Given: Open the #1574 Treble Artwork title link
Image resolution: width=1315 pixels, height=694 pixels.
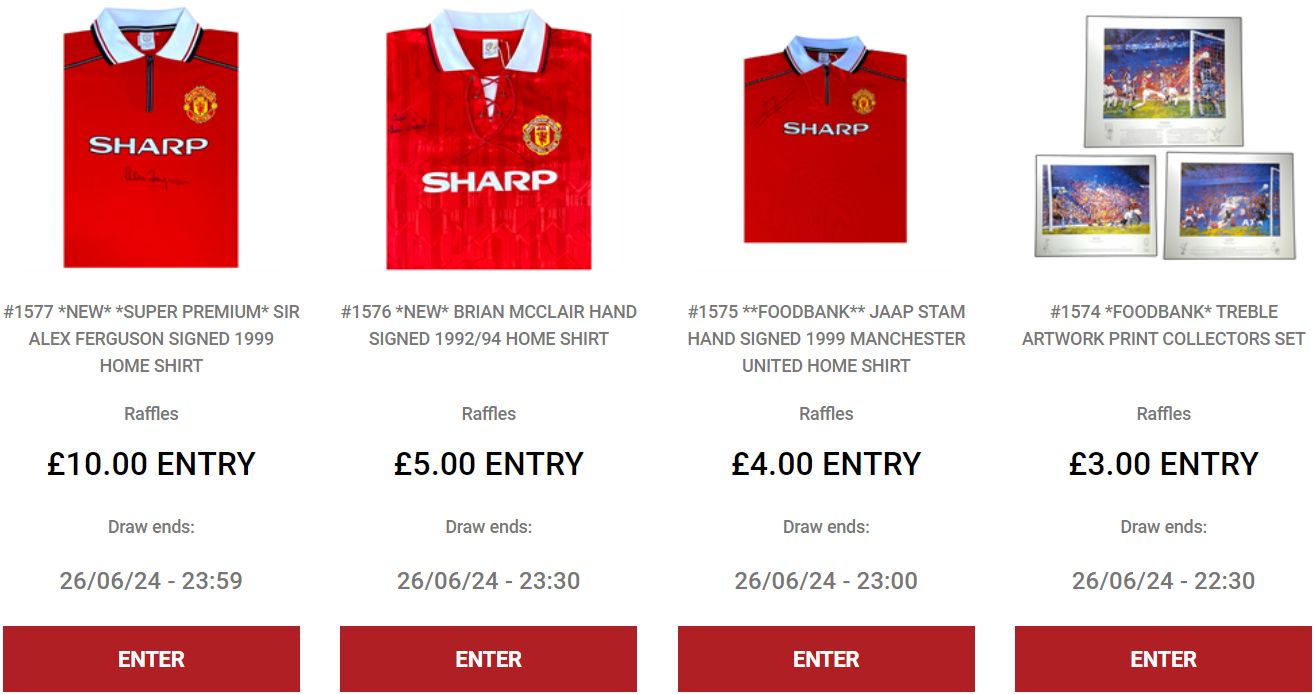Looking at the screenshot, I should (x=1163, y=325).
